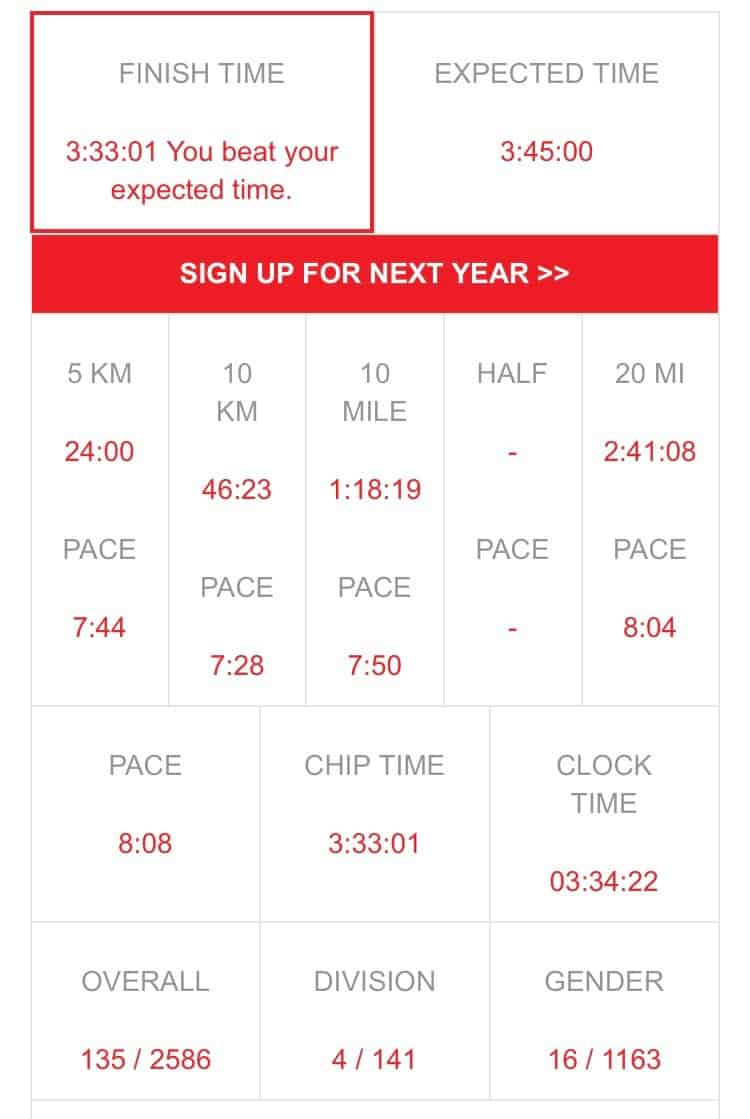Click the empty HALF pace cell
Screen dimensions: 750x1119
(511, 627)
